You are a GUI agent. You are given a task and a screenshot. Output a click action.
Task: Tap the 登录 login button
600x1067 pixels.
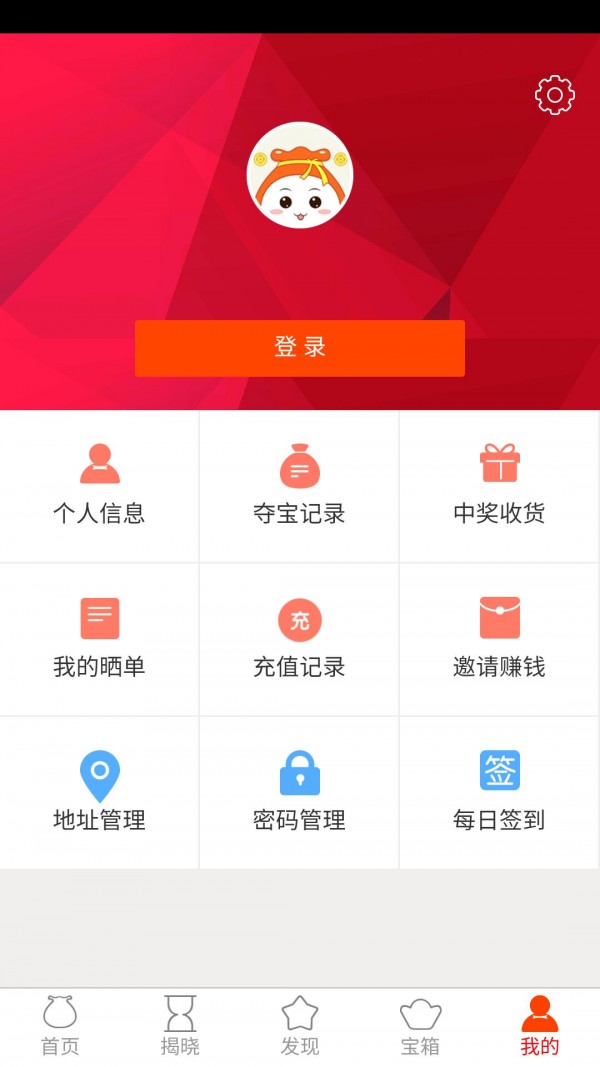300,348
